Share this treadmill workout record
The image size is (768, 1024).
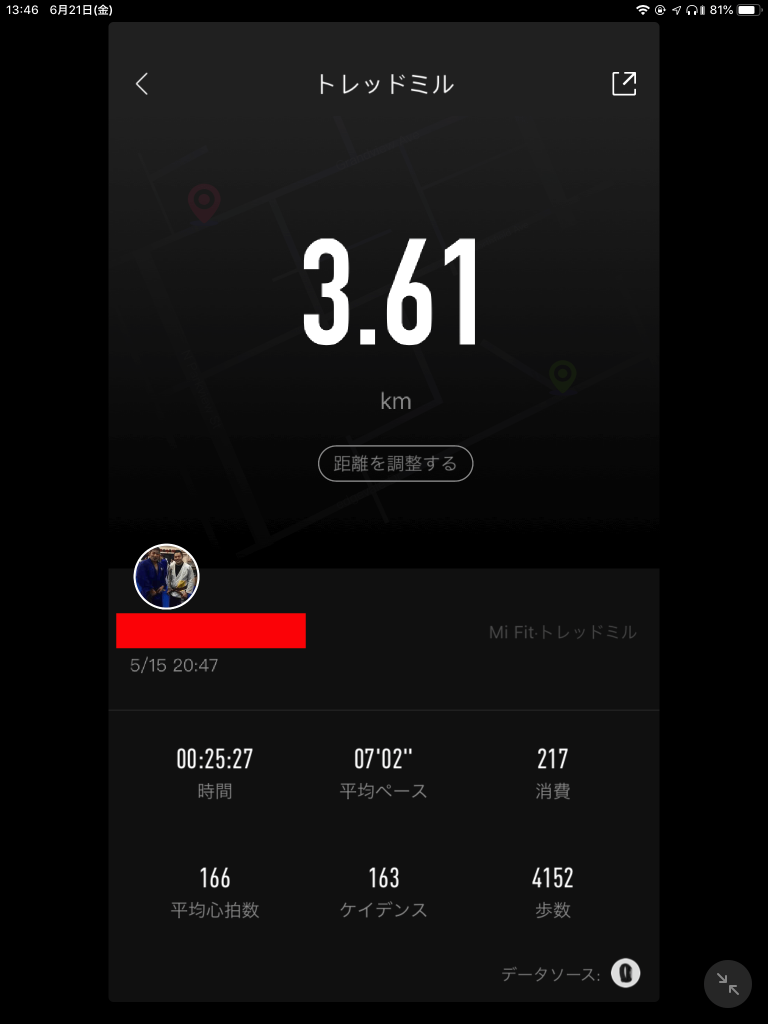point(623,84)
